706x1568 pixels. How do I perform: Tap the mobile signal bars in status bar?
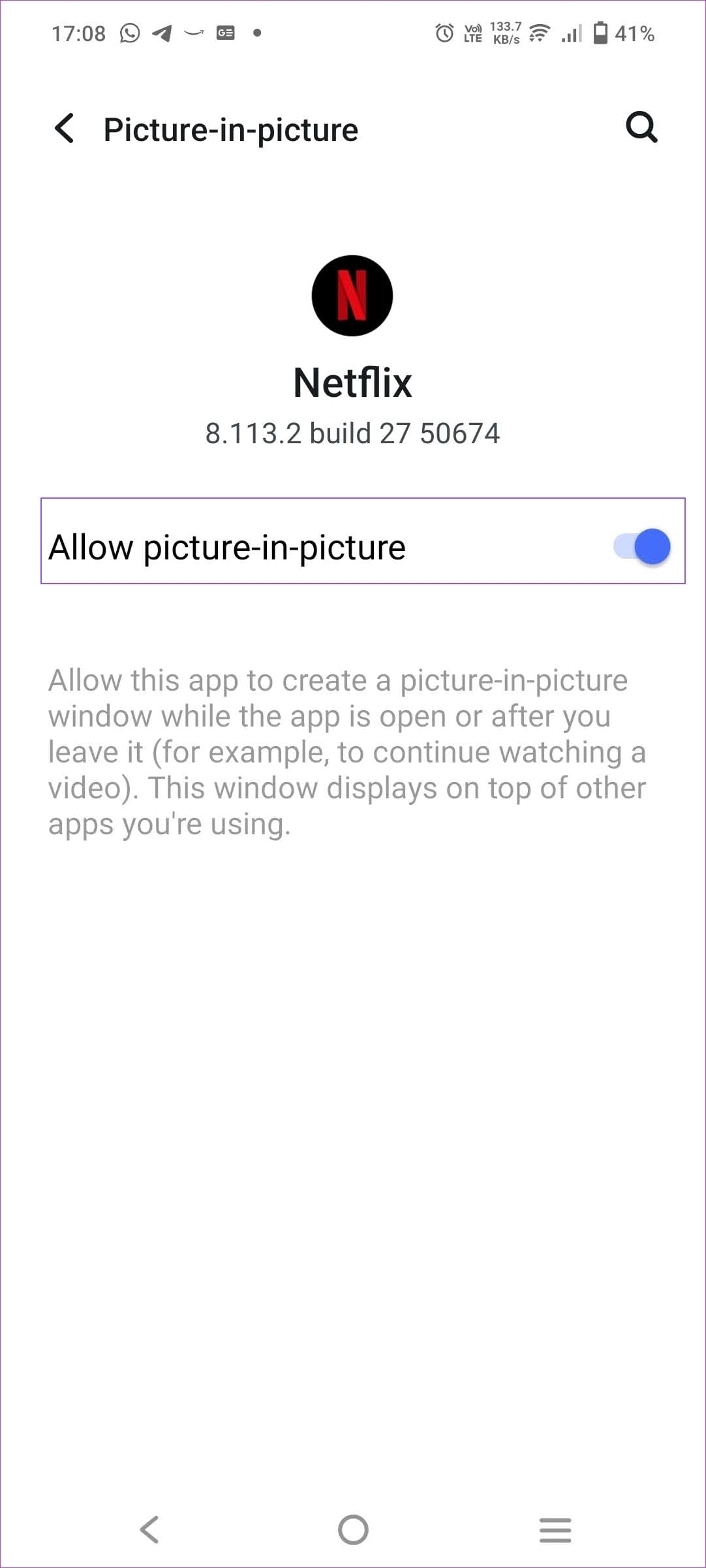(x=570, y=32)
